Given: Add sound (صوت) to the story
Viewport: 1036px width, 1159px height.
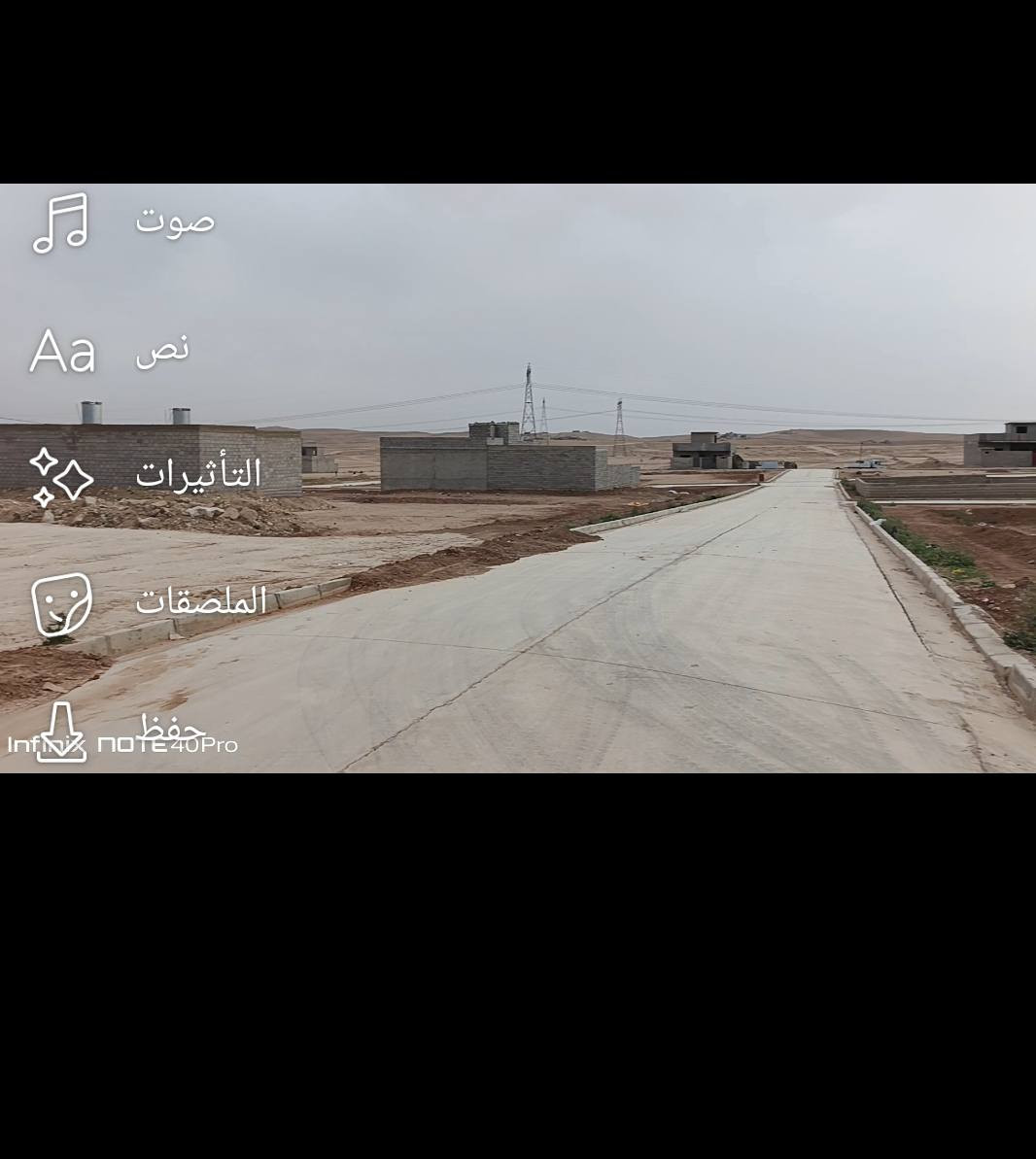Looking at the screenshot, I should pyautogui.click(x=61, y=222).
